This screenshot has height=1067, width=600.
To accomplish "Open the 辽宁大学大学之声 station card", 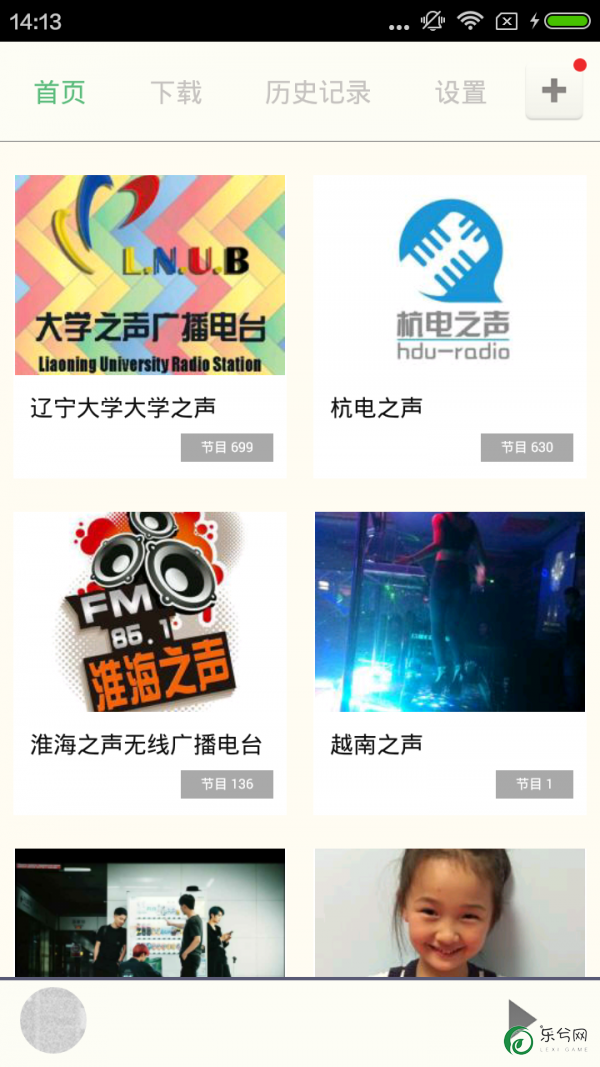I will coord(150,327).
